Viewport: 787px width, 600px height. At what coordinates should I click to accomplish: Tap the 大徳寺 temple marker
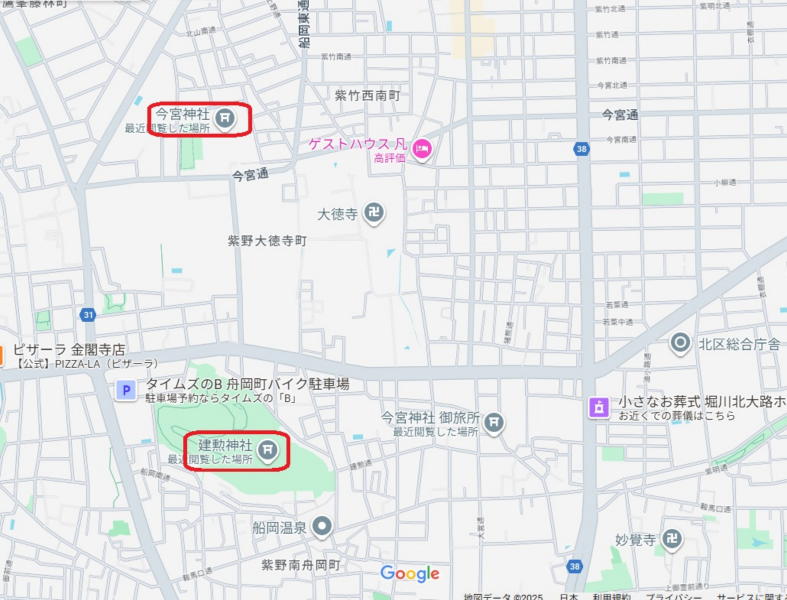[374, 212]
